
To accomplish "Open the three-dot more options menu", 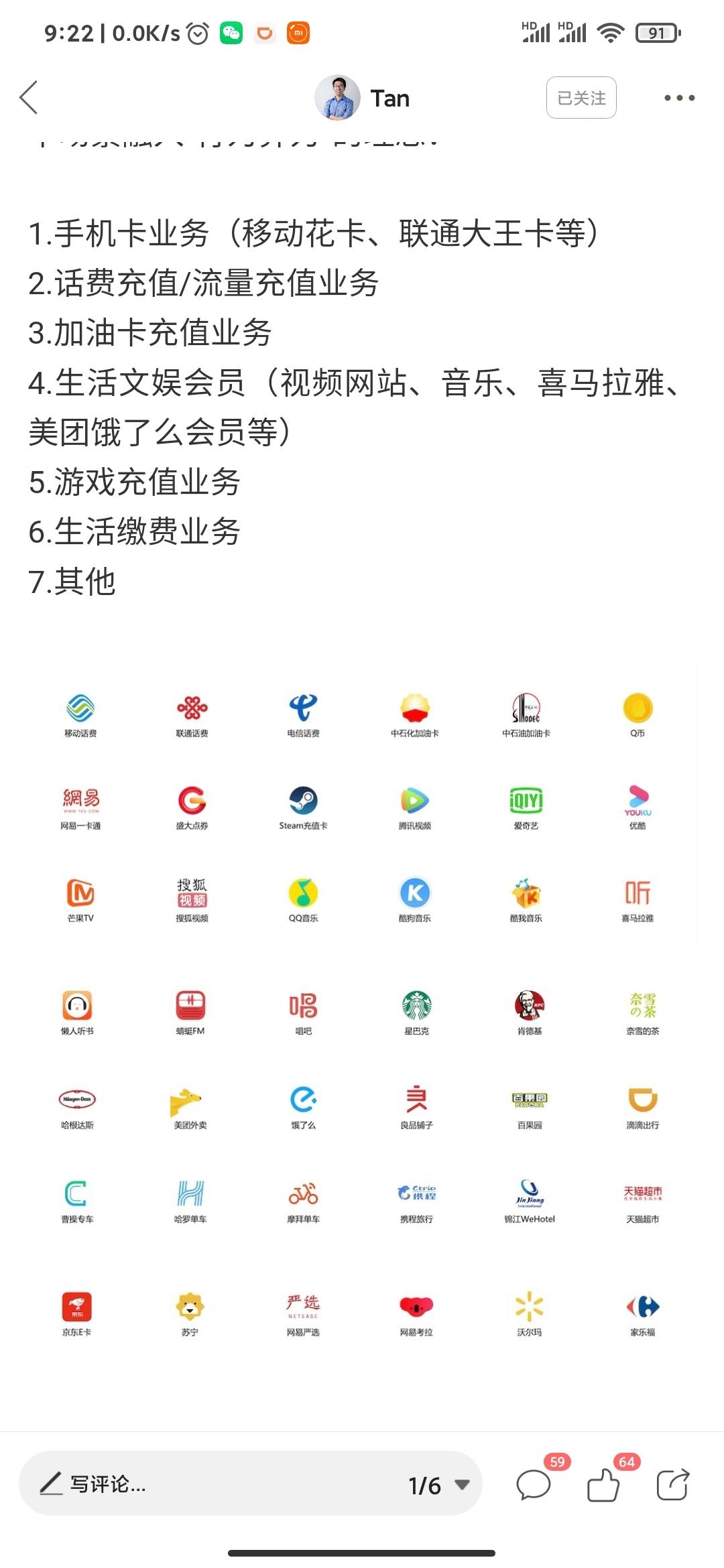I will [680, 97].
